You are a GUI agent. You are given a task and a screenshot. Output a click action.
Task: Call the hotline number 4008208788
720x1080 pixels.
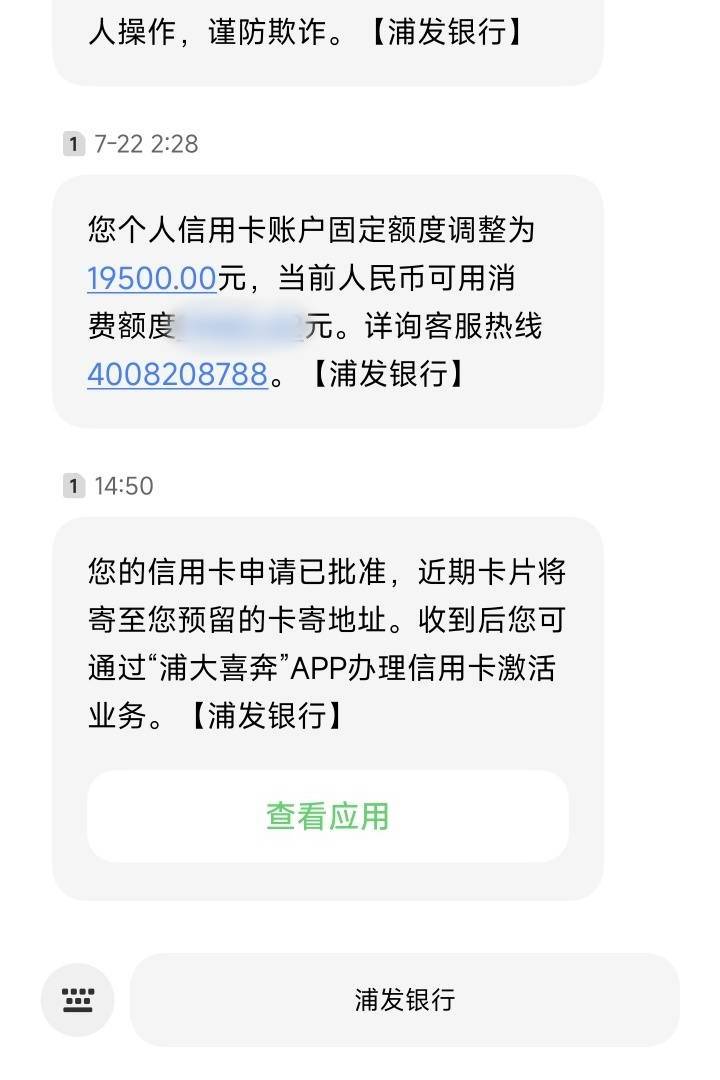click(x=177, y=374)
